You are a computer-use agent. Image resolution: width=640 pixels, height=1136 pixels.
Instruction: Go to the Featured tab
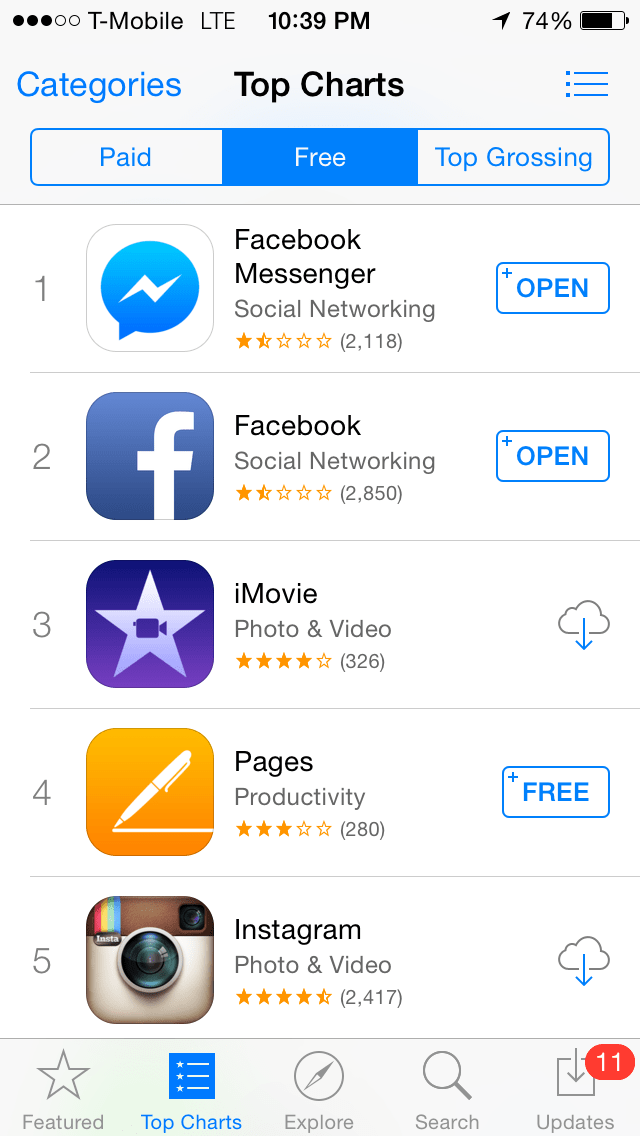(x=63, y=1088)
